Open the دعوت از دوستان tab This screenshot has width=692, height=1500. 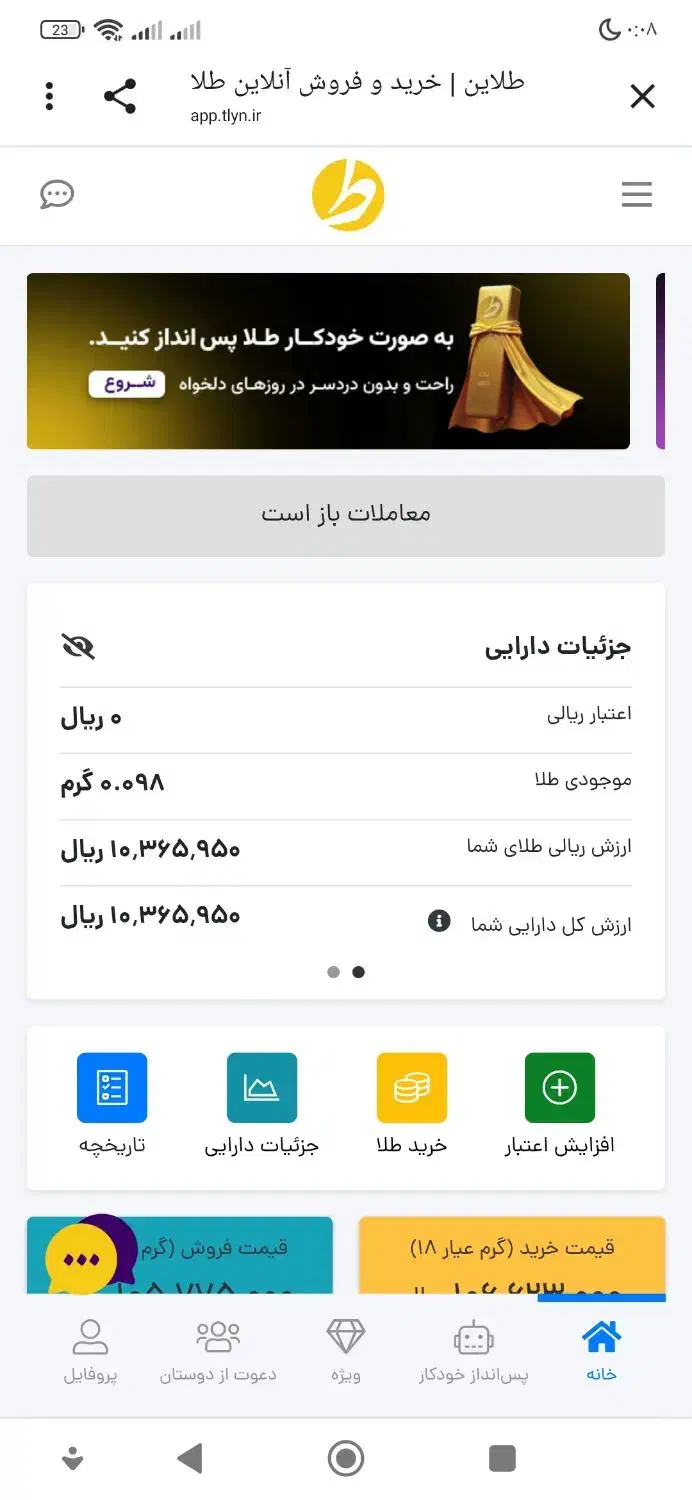218,1350
